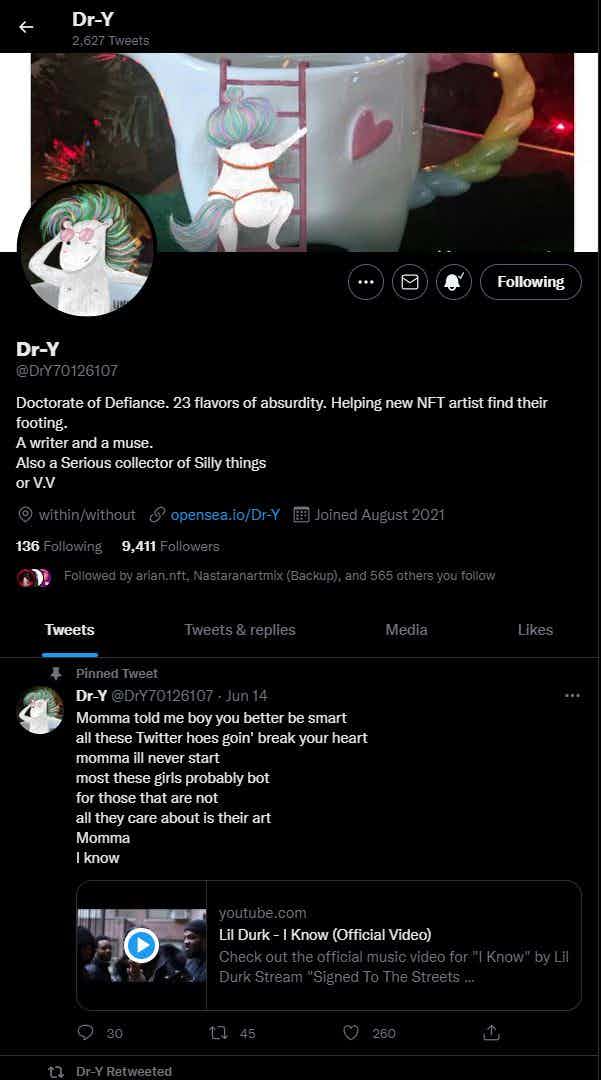
Task: View Dr-Y's profile picture
Action: point(86,251)
